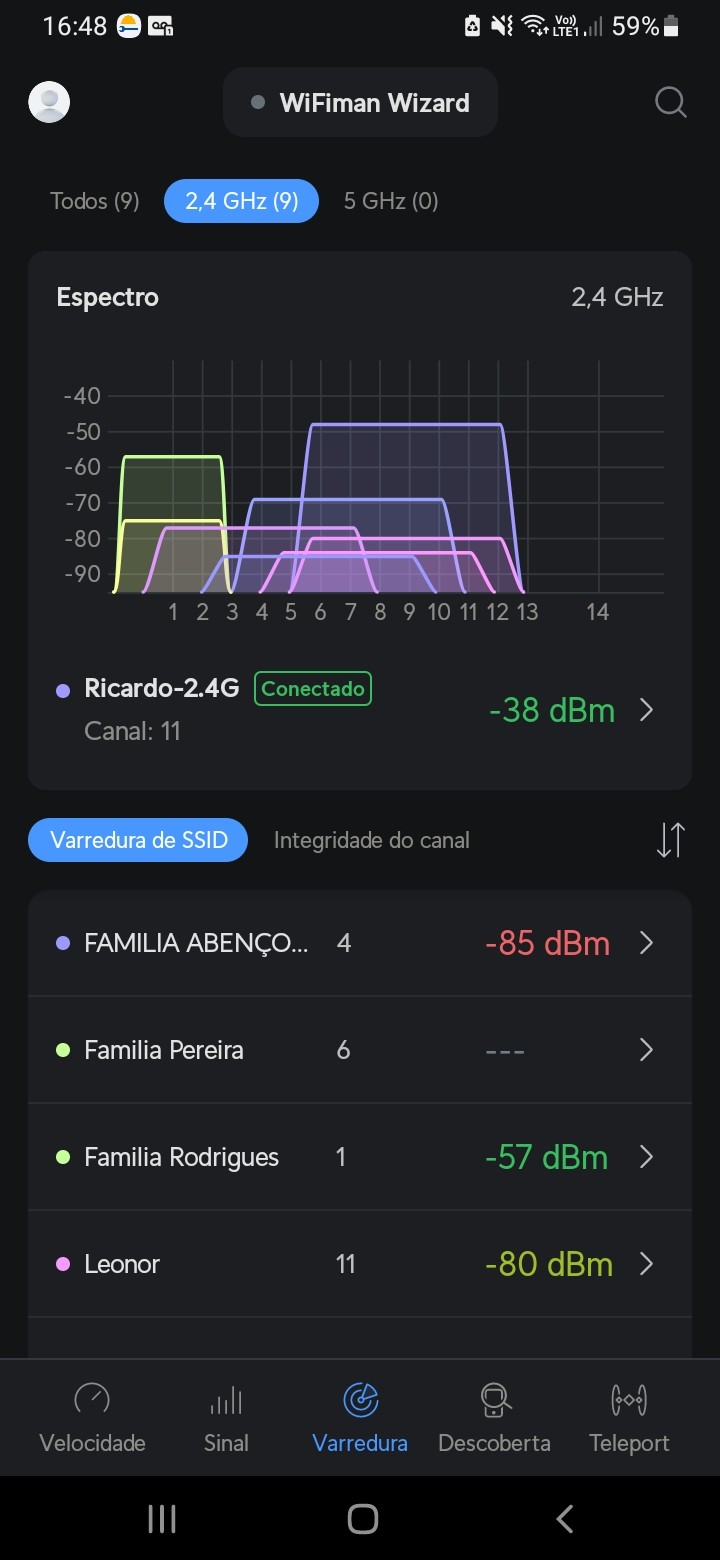
Task: Select the Varredura tab
Action: [360, 1417]
